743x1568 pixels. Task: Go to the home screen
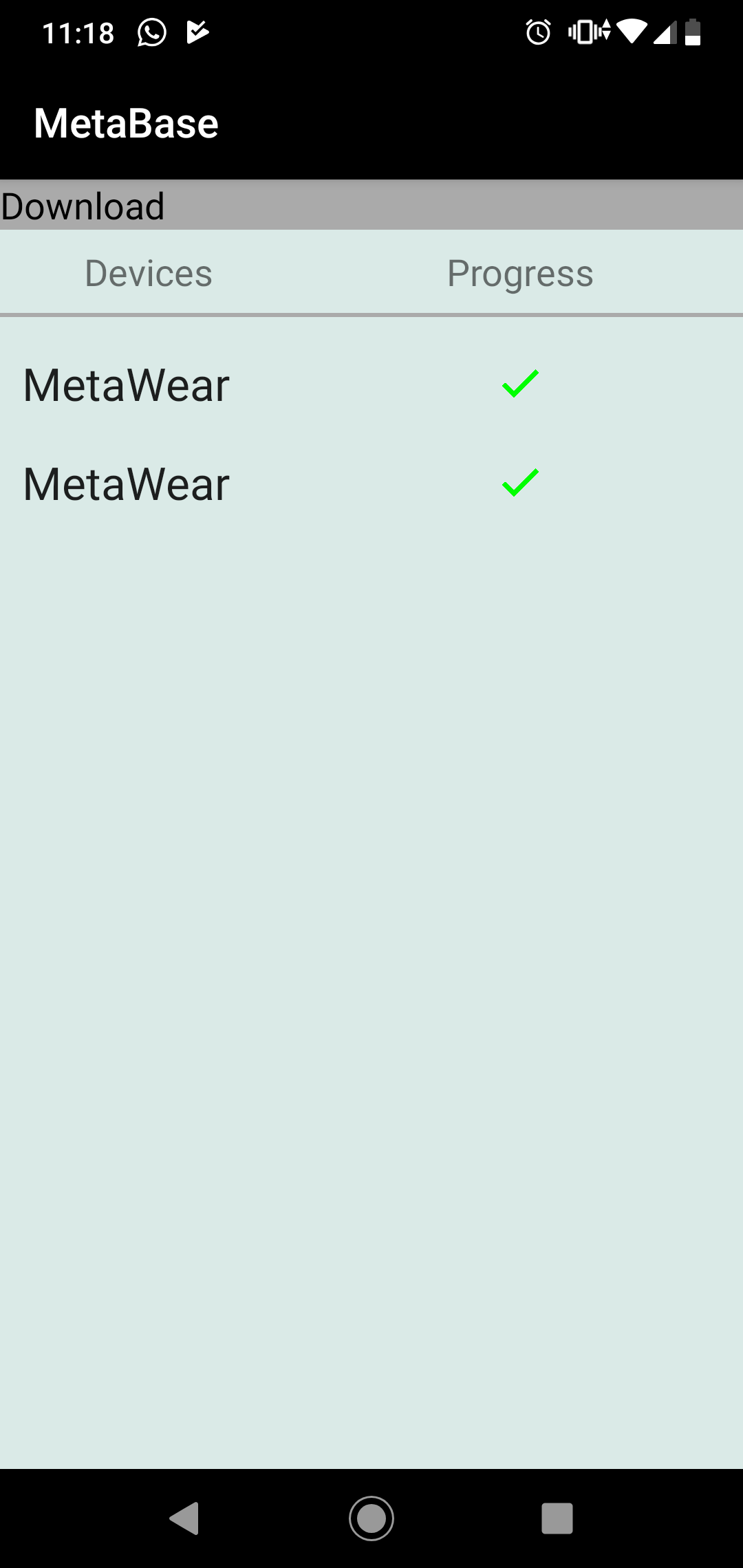(371, 1518)
